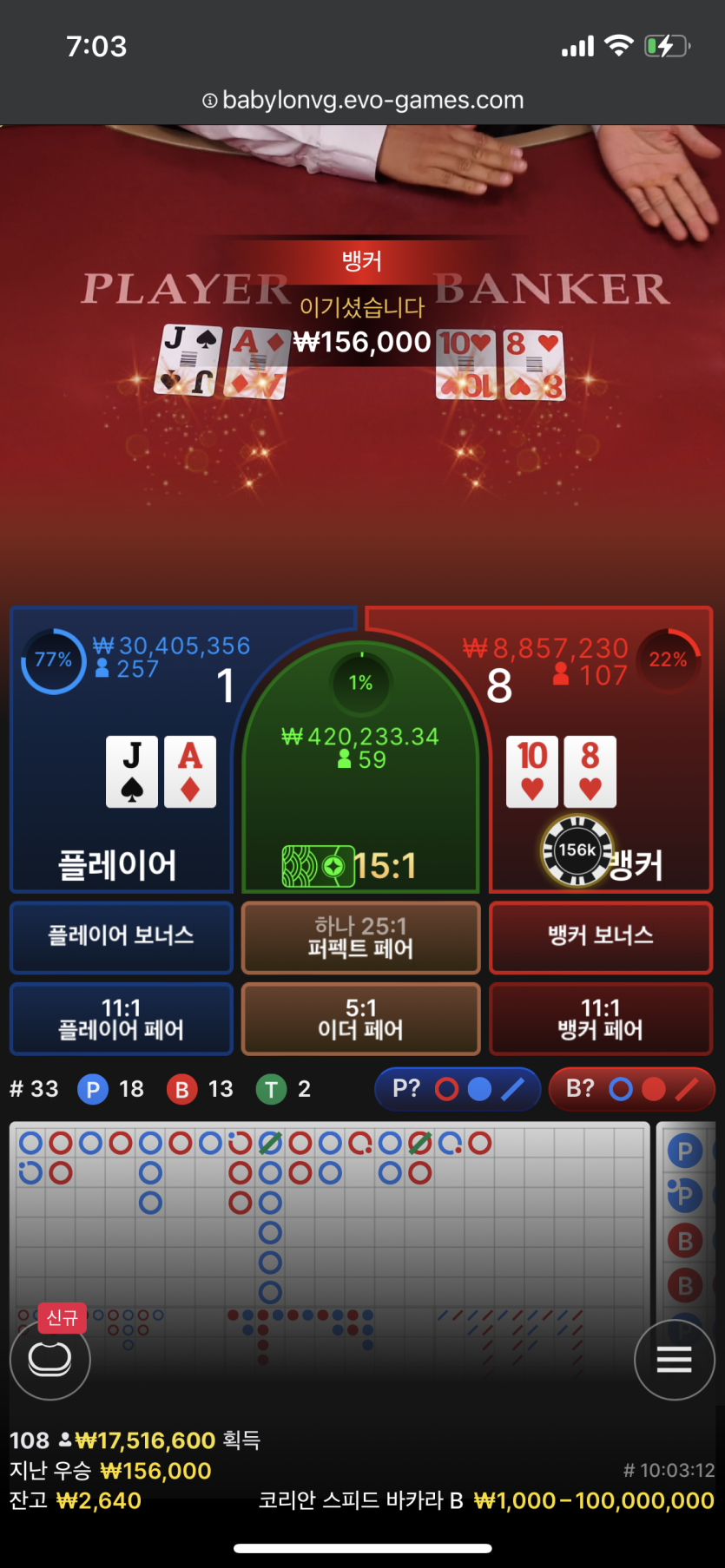Tap the browser address babylonvg.evo-games.com

[x=363, y=100]
